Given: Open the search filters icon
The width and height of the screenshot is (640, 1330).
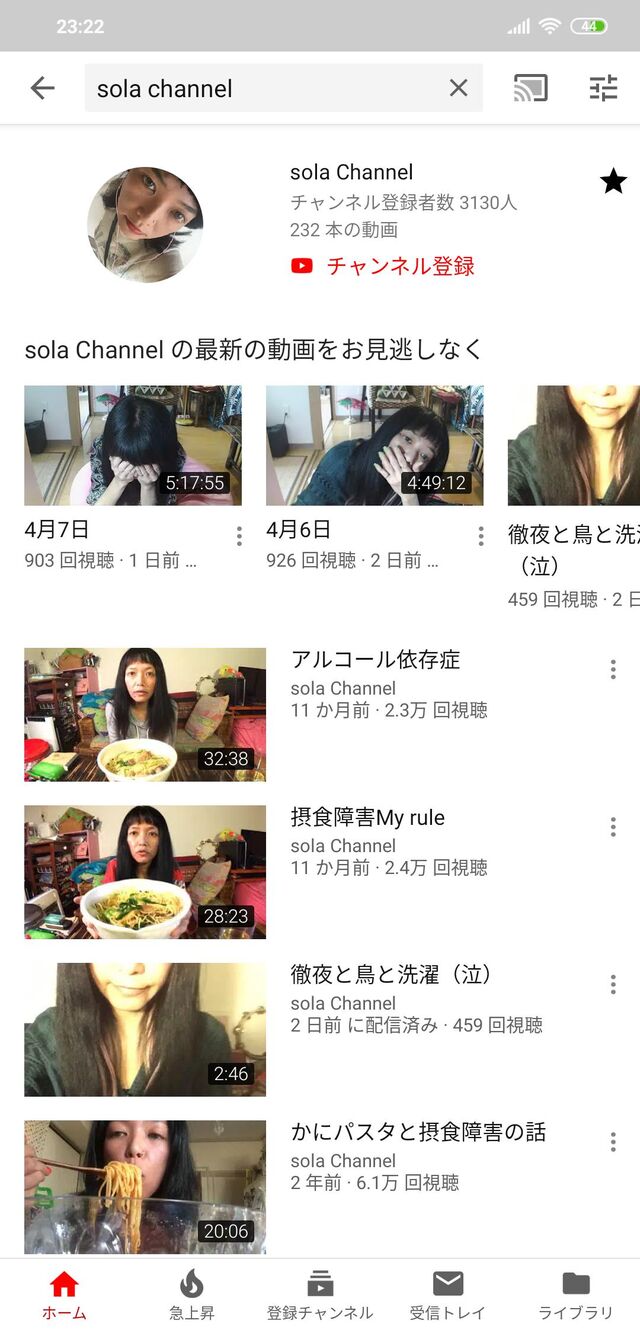Looking at the screenshot, I should point(603,88).
